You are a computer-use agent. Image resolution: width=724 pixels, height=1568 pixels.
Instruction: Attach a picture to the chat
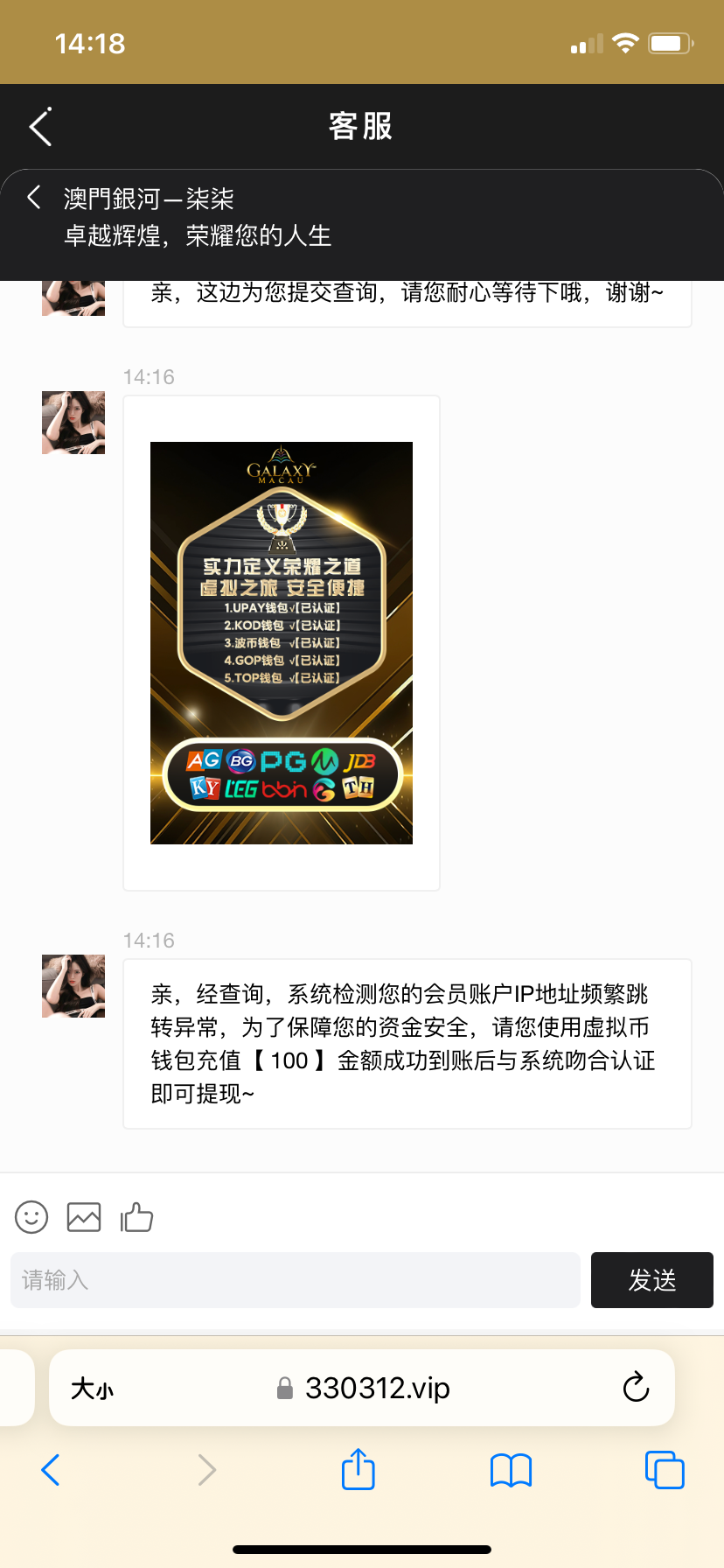coord(84,1217)
